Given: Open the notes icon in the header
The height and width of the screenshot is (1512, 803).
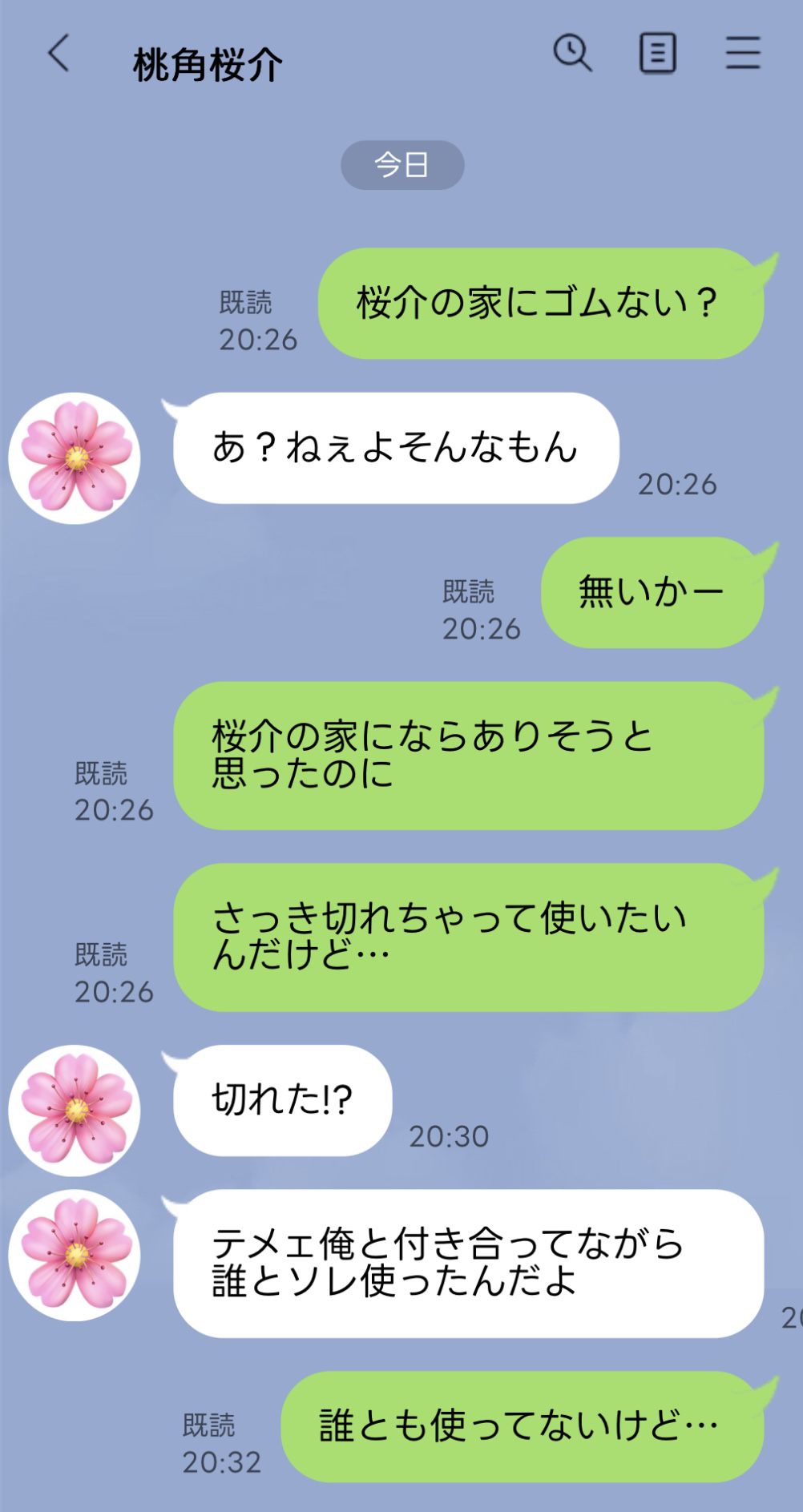Looking at the screenshot, I should click(x=657, y=54).
